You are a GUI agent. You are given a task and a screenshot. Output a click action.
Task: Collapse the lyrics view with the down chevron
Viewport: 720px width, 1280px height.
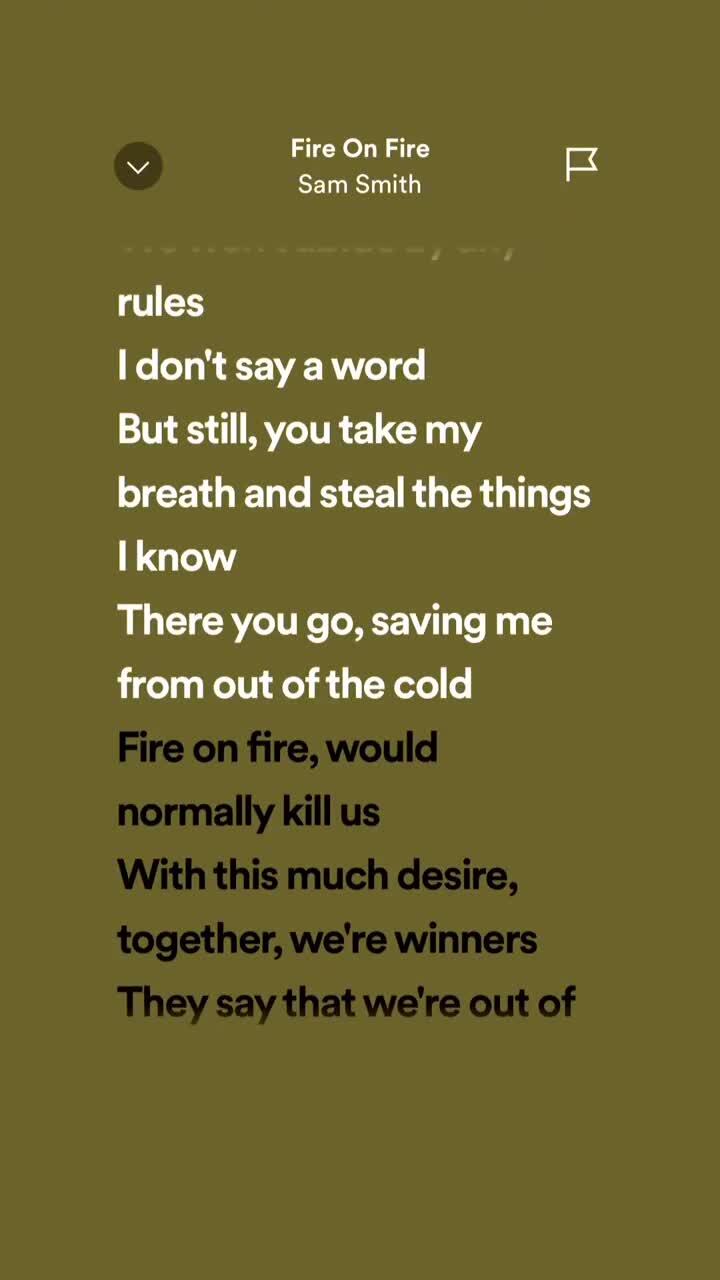point(138,166)
